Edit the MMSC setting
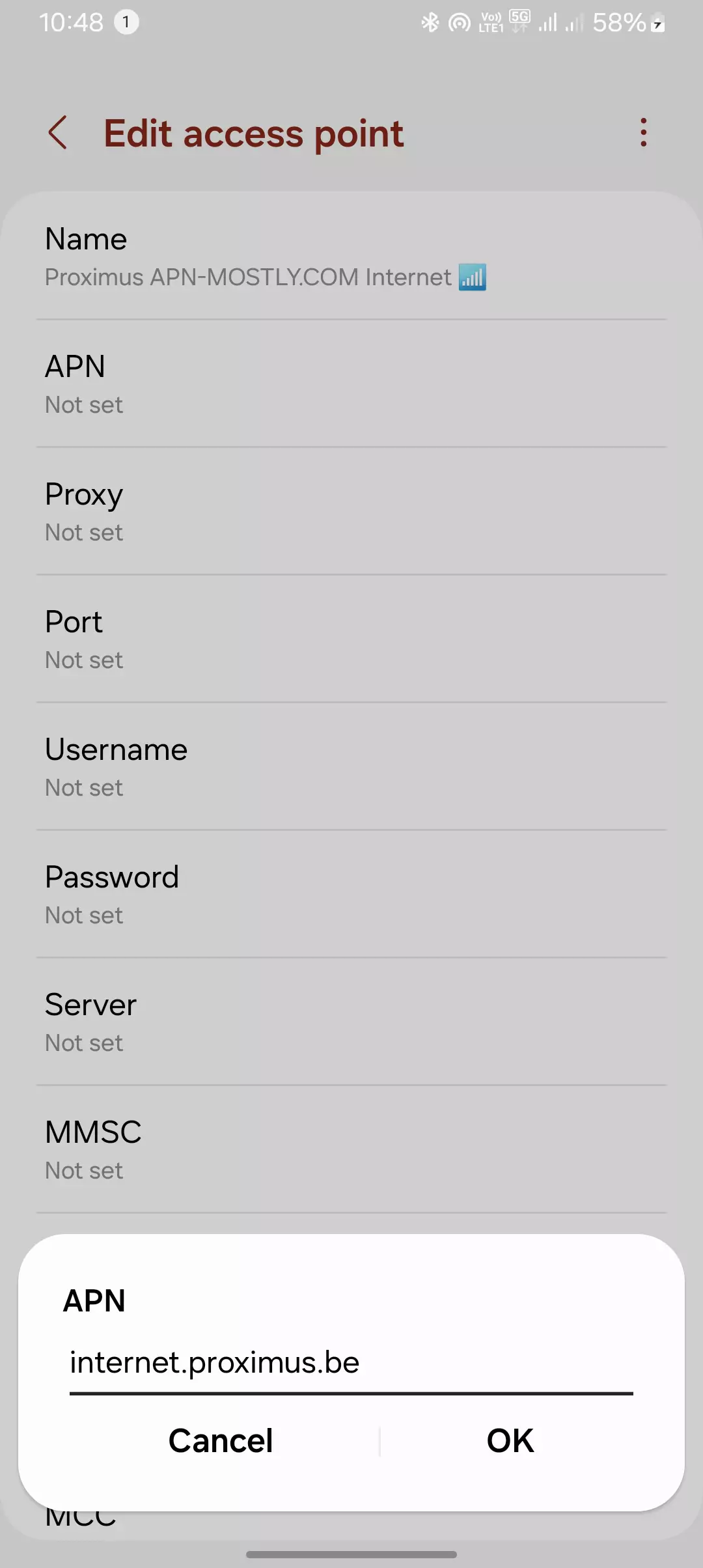 pos(351,1150)
